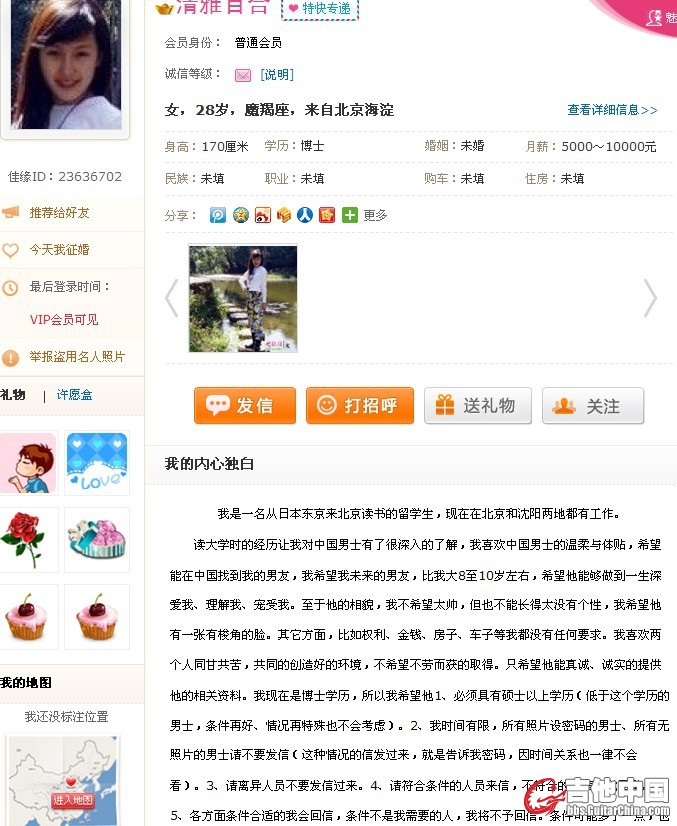Viewport: 677px width, 826px height.
Task: Show the previous photo with the left arrow
Action: tap(172, 298)
